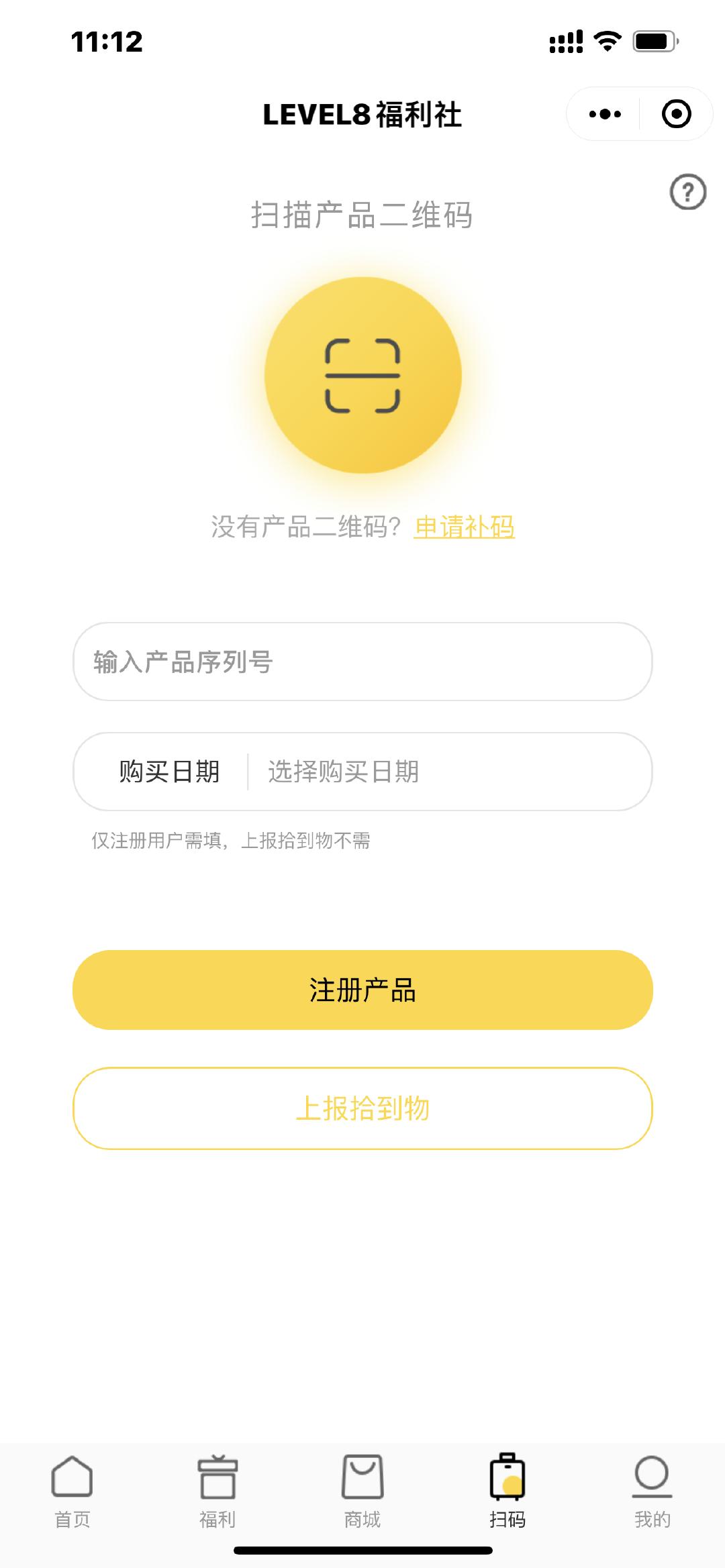The width and height of the screenshot is (725, 1568).
Task: Open the mini-program "..." options menu
Action: 603,114
